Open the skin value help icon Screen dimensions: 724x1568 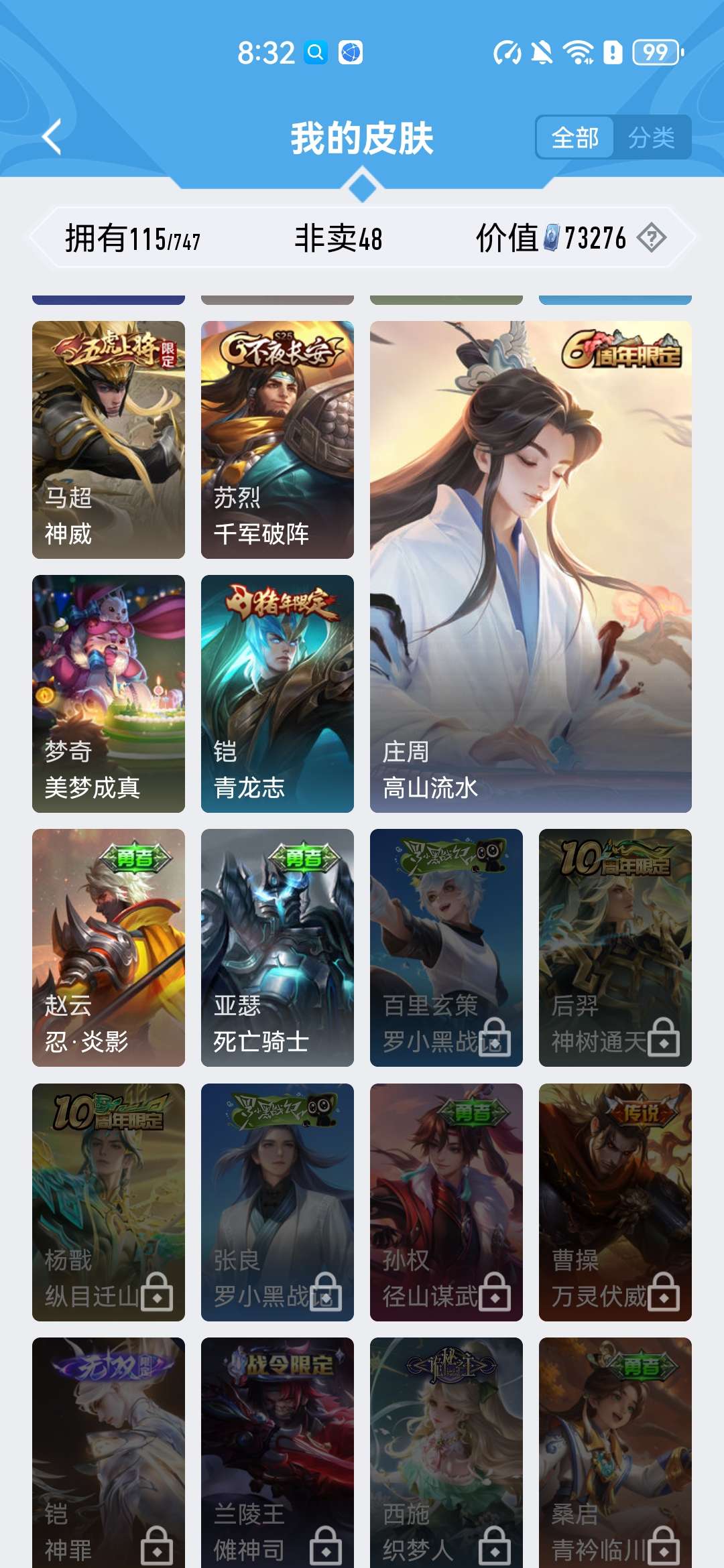pos(651,238)
